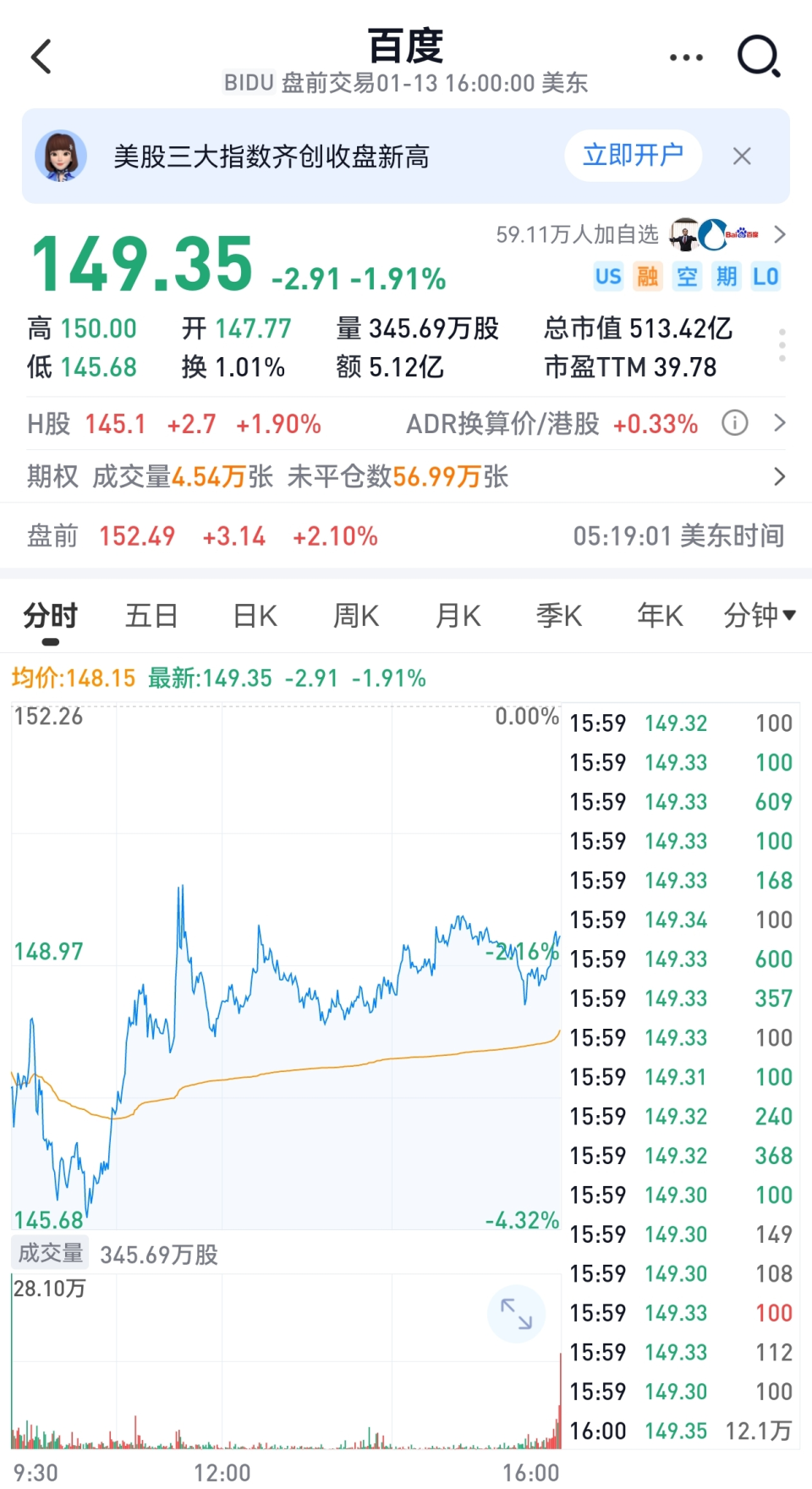Tap the 空 short selling badge

[686, 277]
